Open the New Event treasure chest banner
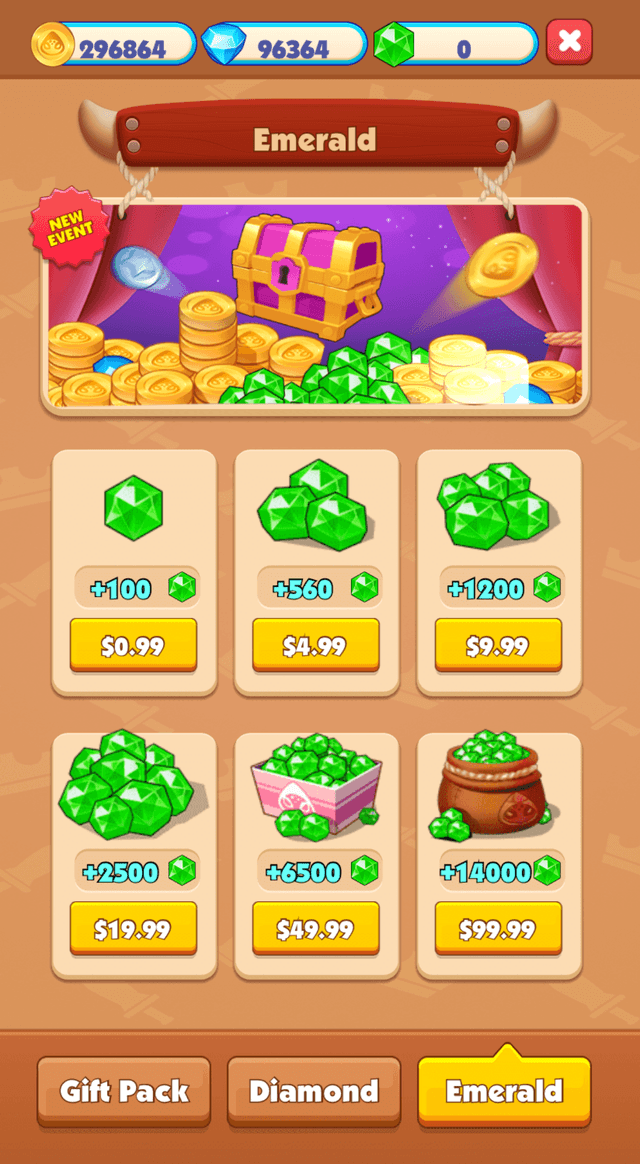The image size is (640, 1164). 315,305
